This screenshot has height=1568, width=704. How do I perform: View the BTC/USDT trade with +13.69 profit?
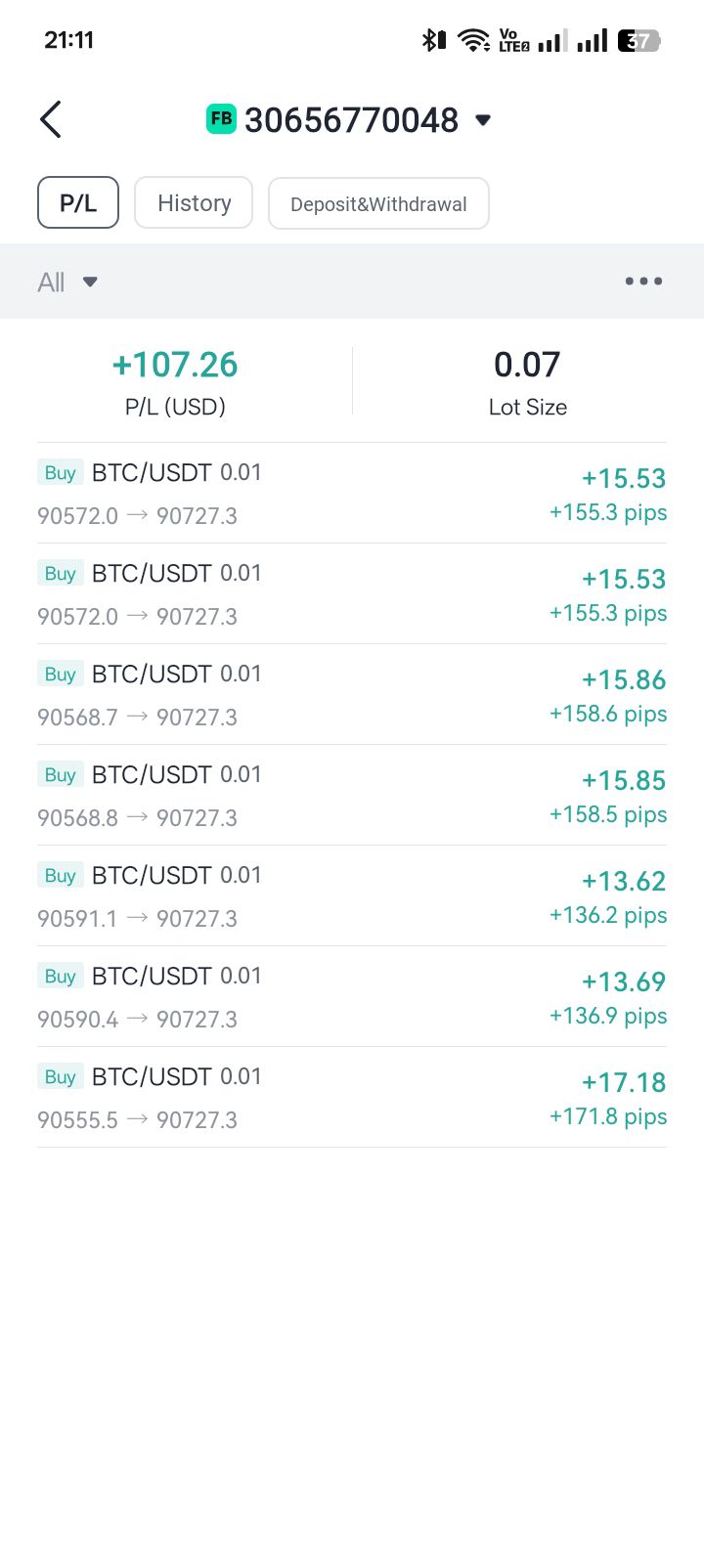pos(352,997)
